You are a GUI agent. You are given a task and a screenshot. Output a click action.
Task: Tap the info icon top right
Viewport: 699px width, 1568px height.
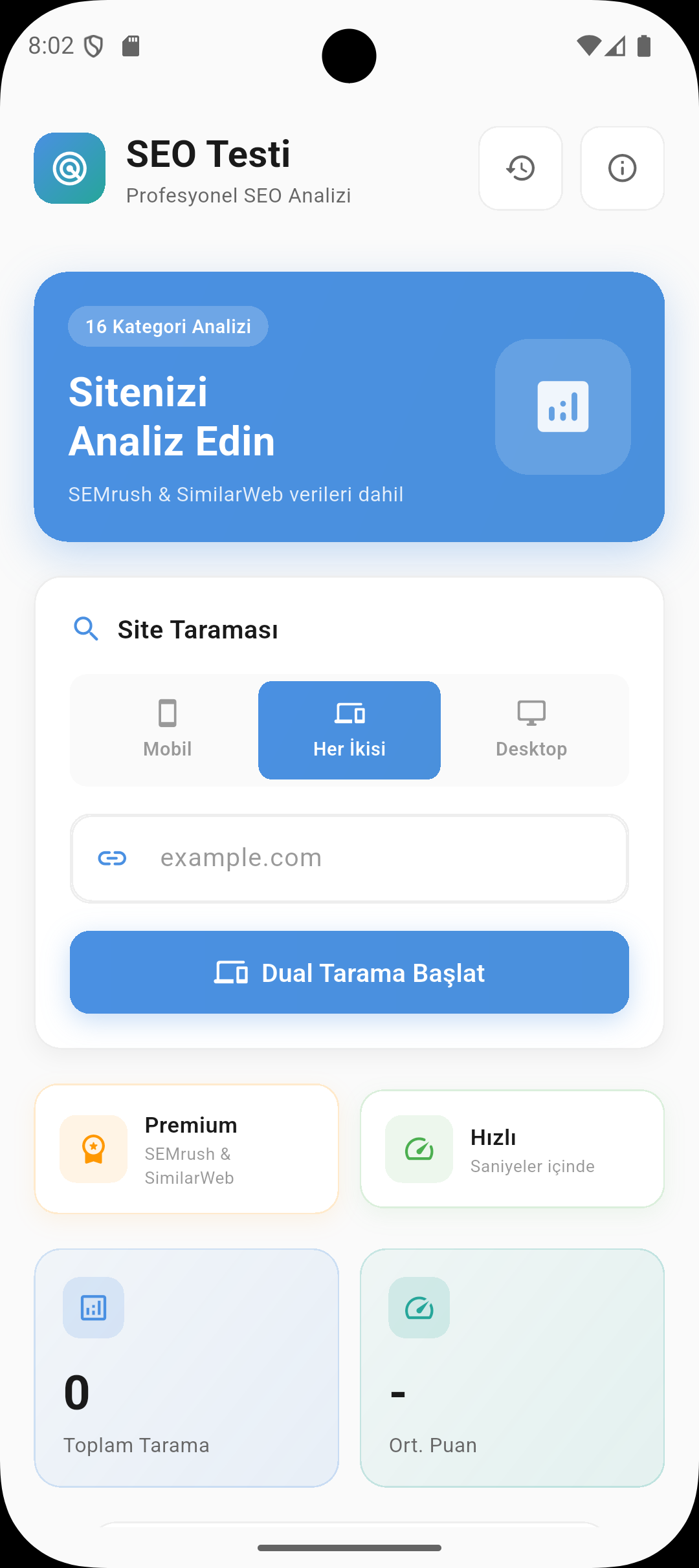pyautogui.click(x=621, y=168)
